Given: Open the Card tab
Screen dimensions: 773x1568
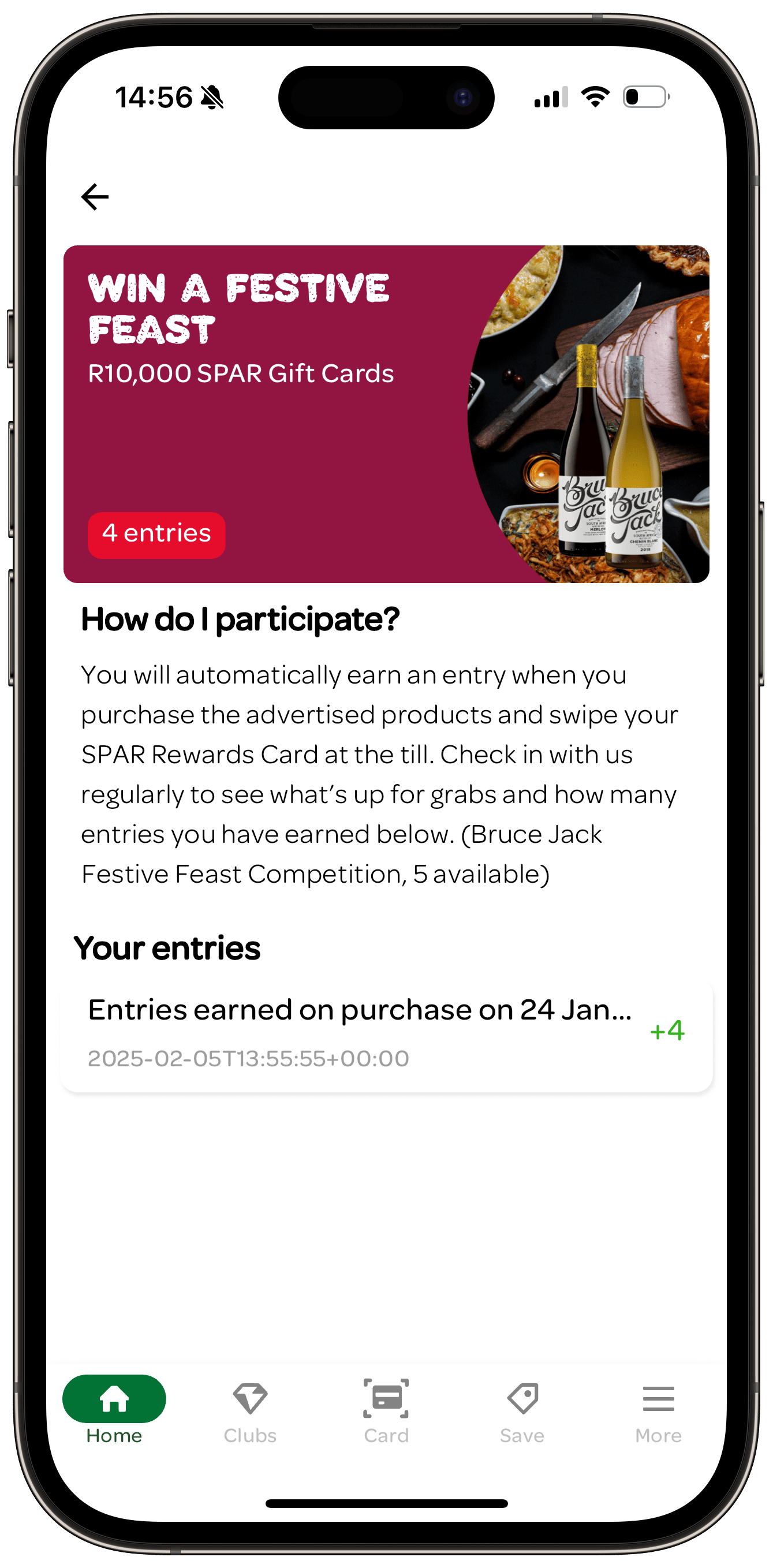Looking at the screenshot, I should point(386,1411).
